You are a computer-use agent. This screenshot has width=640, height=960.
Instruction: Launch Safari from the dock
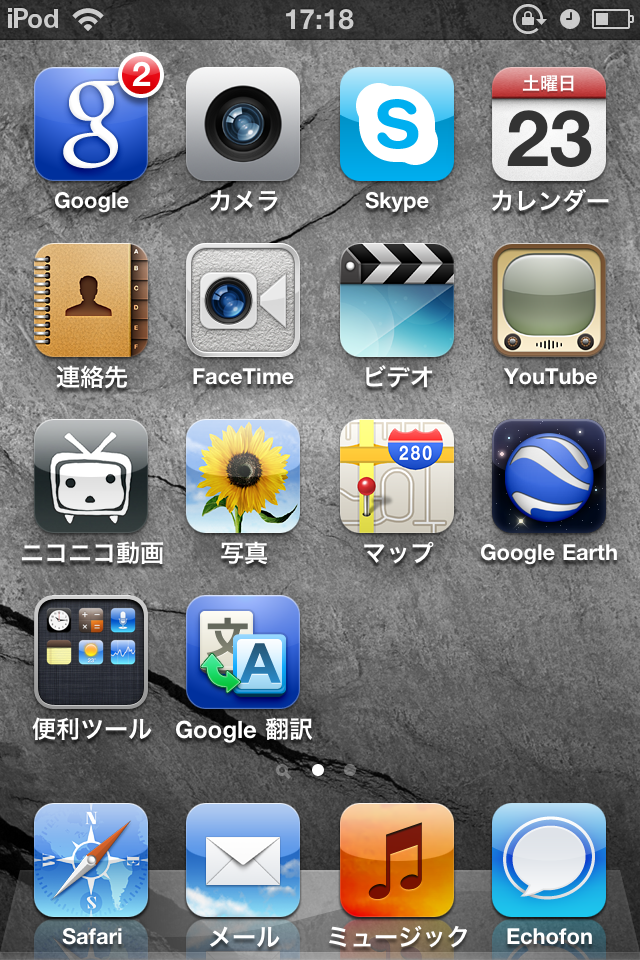91,861
